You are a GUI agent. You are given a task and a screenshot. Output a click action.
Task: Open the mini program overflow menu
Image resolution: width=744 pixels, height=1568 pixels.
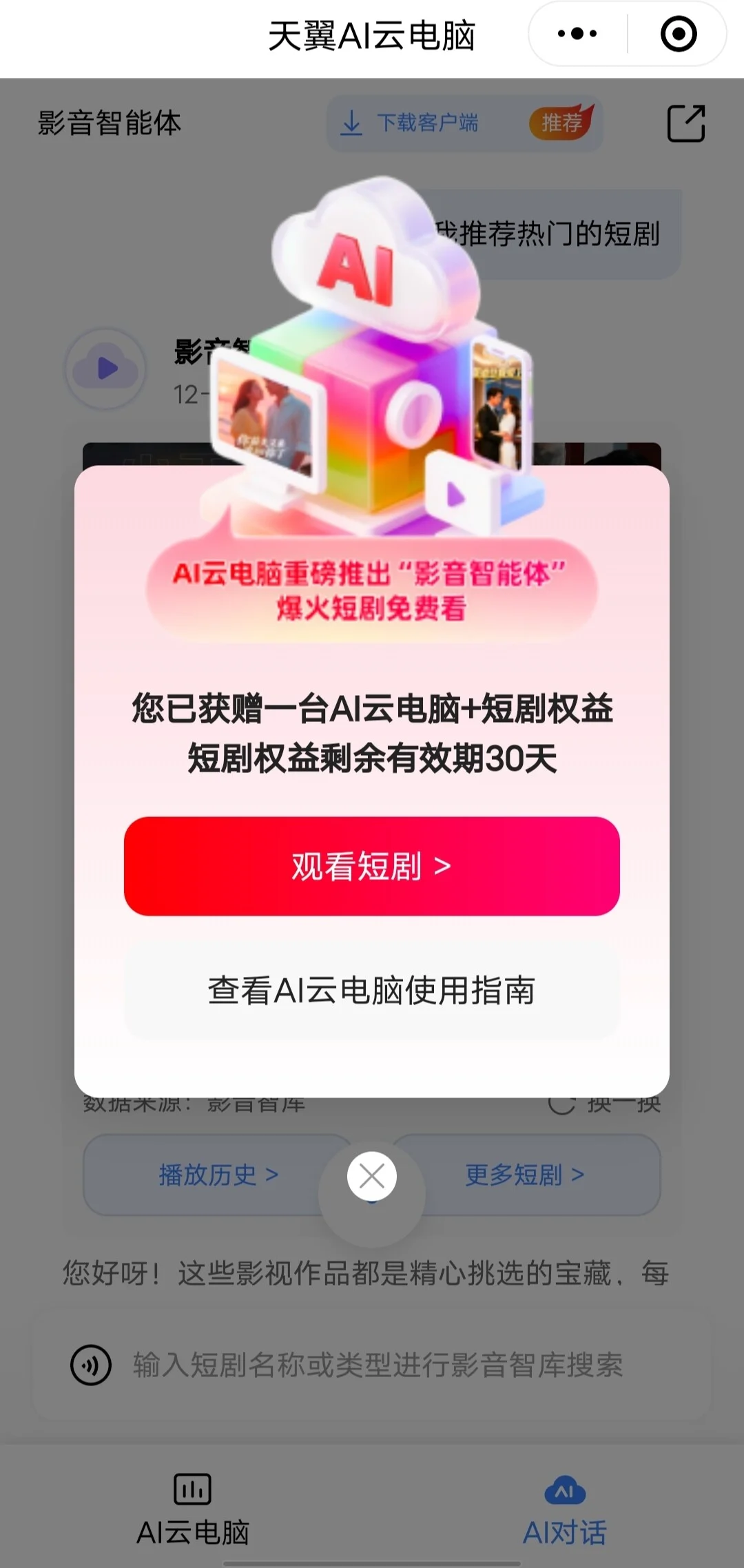click(577, 34)
